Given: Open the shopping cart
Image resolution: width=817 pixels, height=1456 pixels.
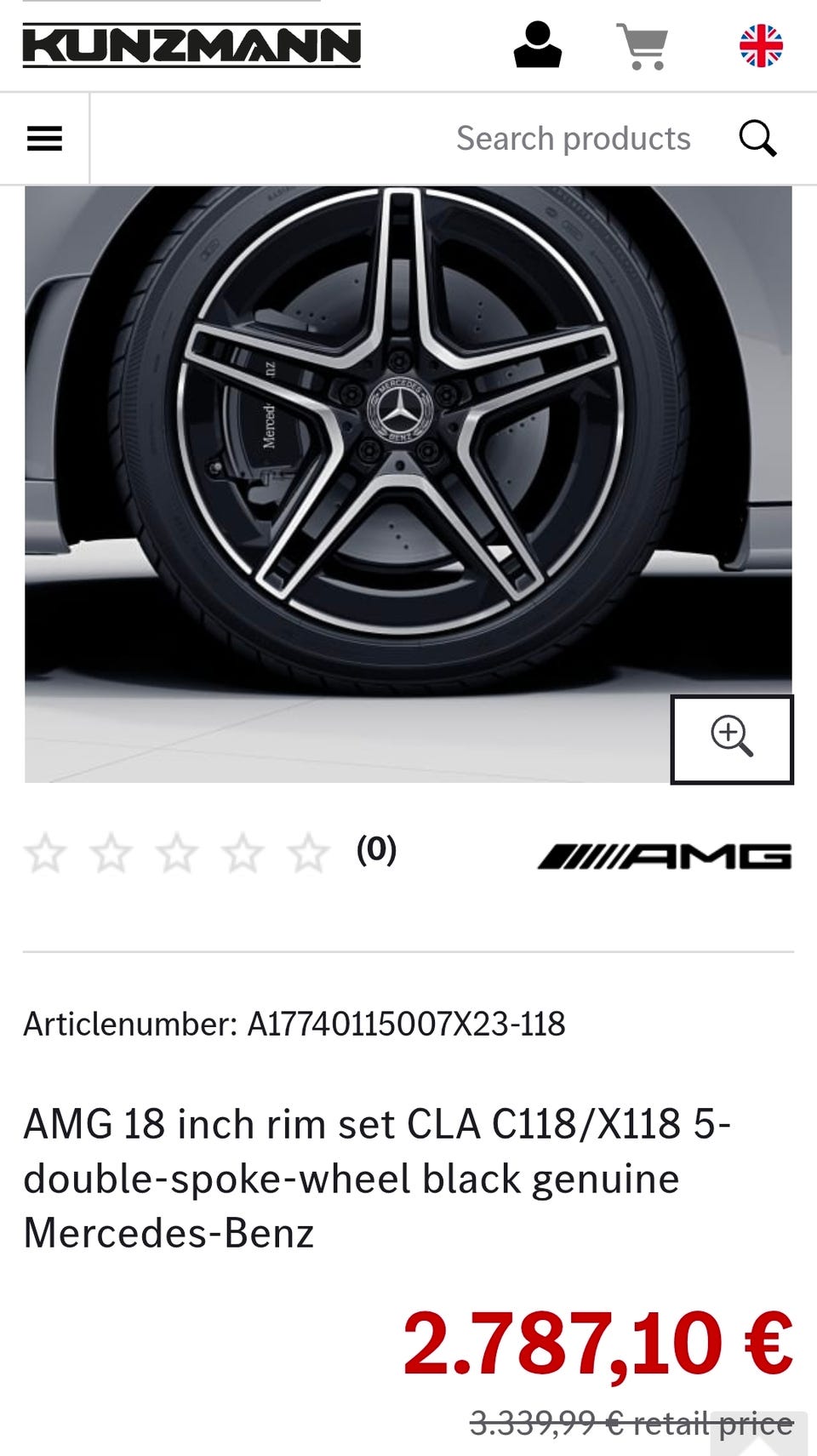Looking at the screenshot, I should (643, 46).
